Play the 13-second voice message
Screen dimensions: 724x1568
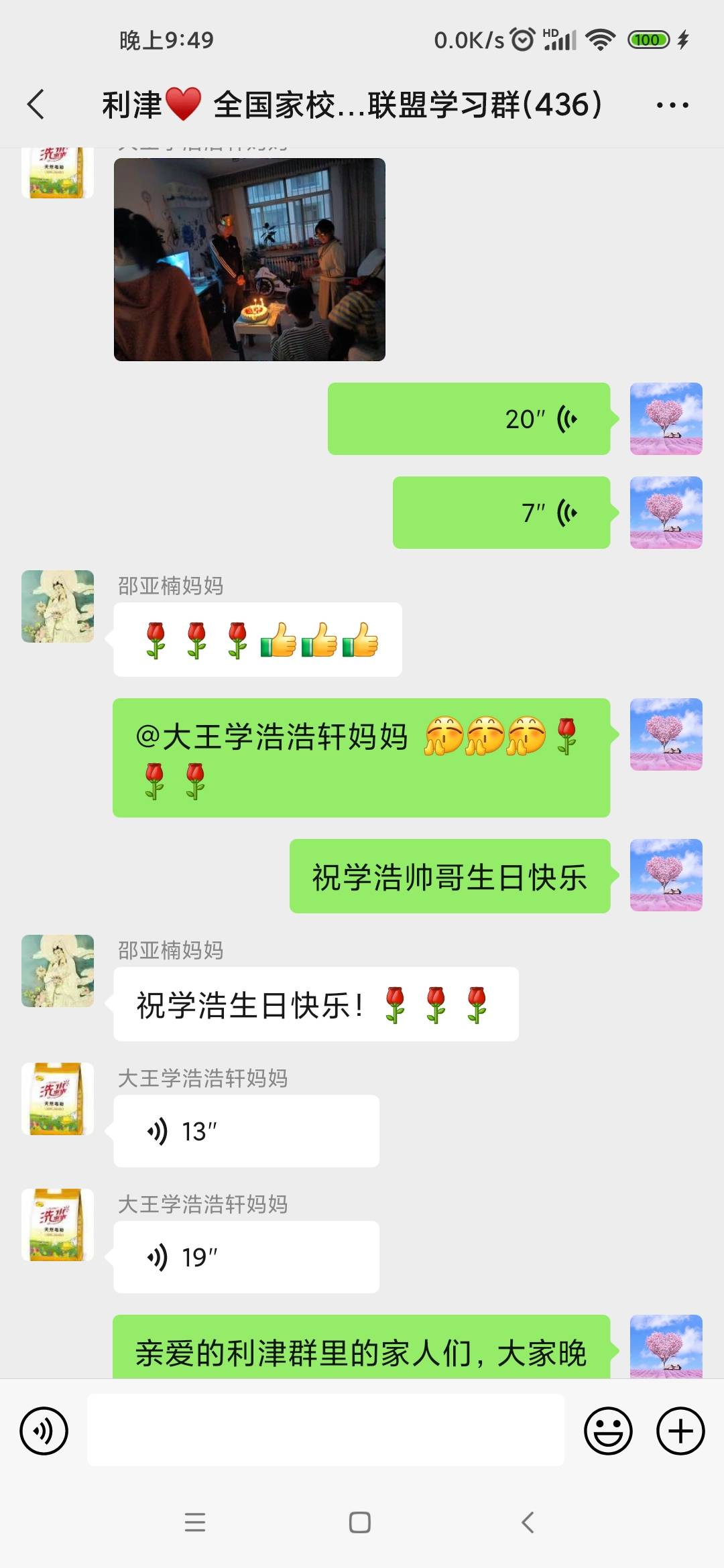coord(246,1129)
